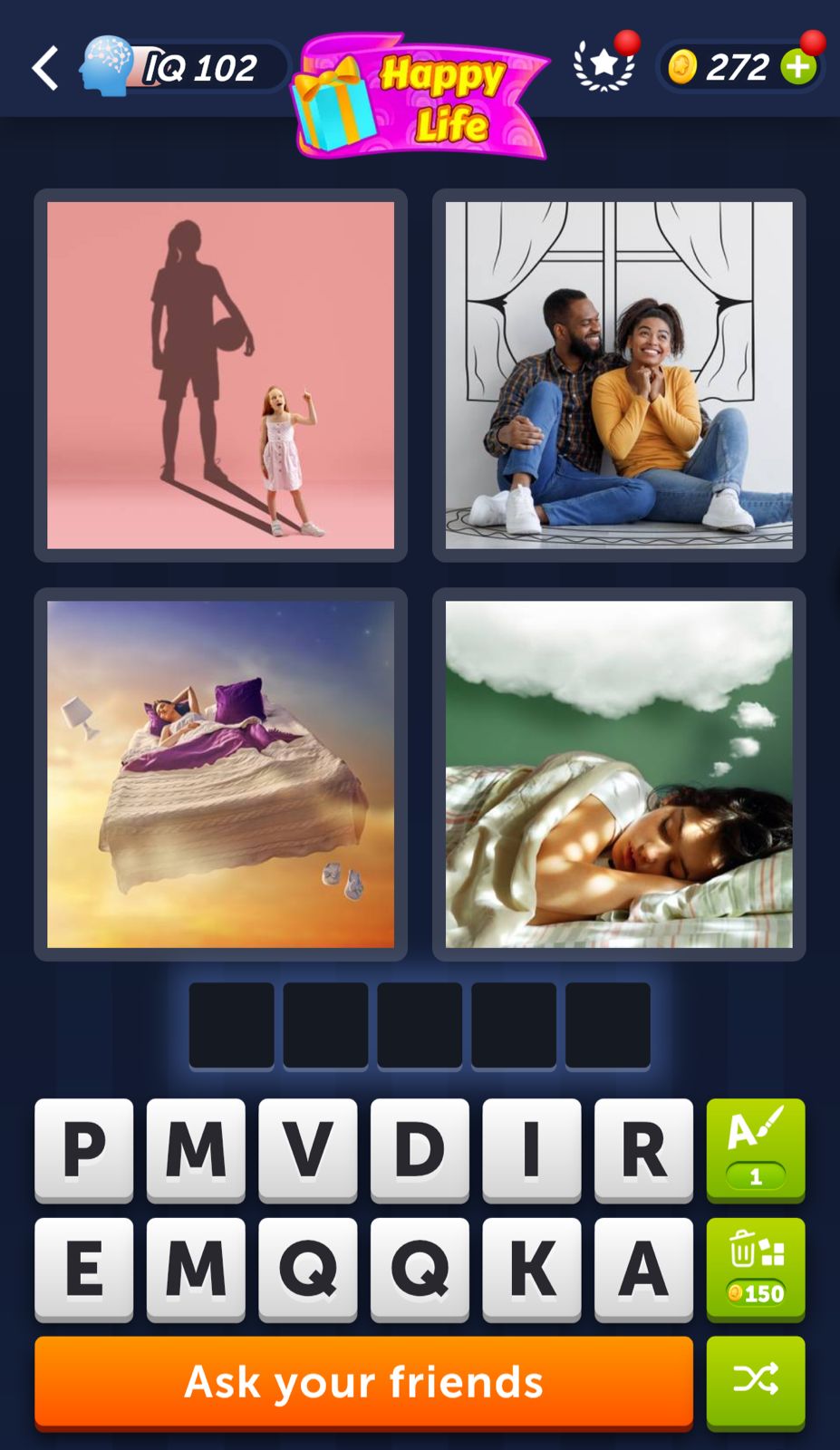Shuffle the letter tiles

[x=756, y=1380]
